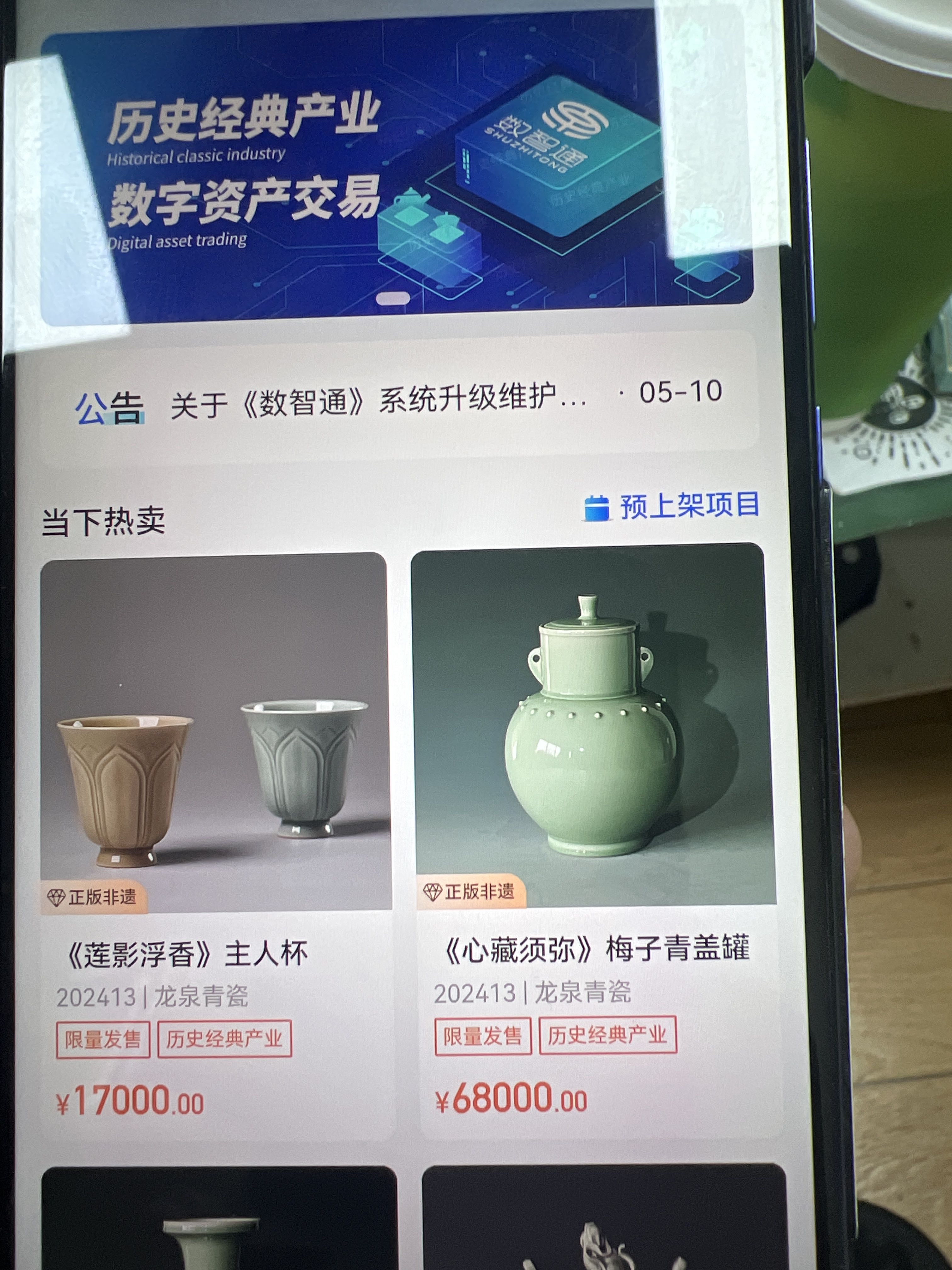Open the 数智通 system upgrade announcement
The image size is (952, 1270).
tap(379, 399)
